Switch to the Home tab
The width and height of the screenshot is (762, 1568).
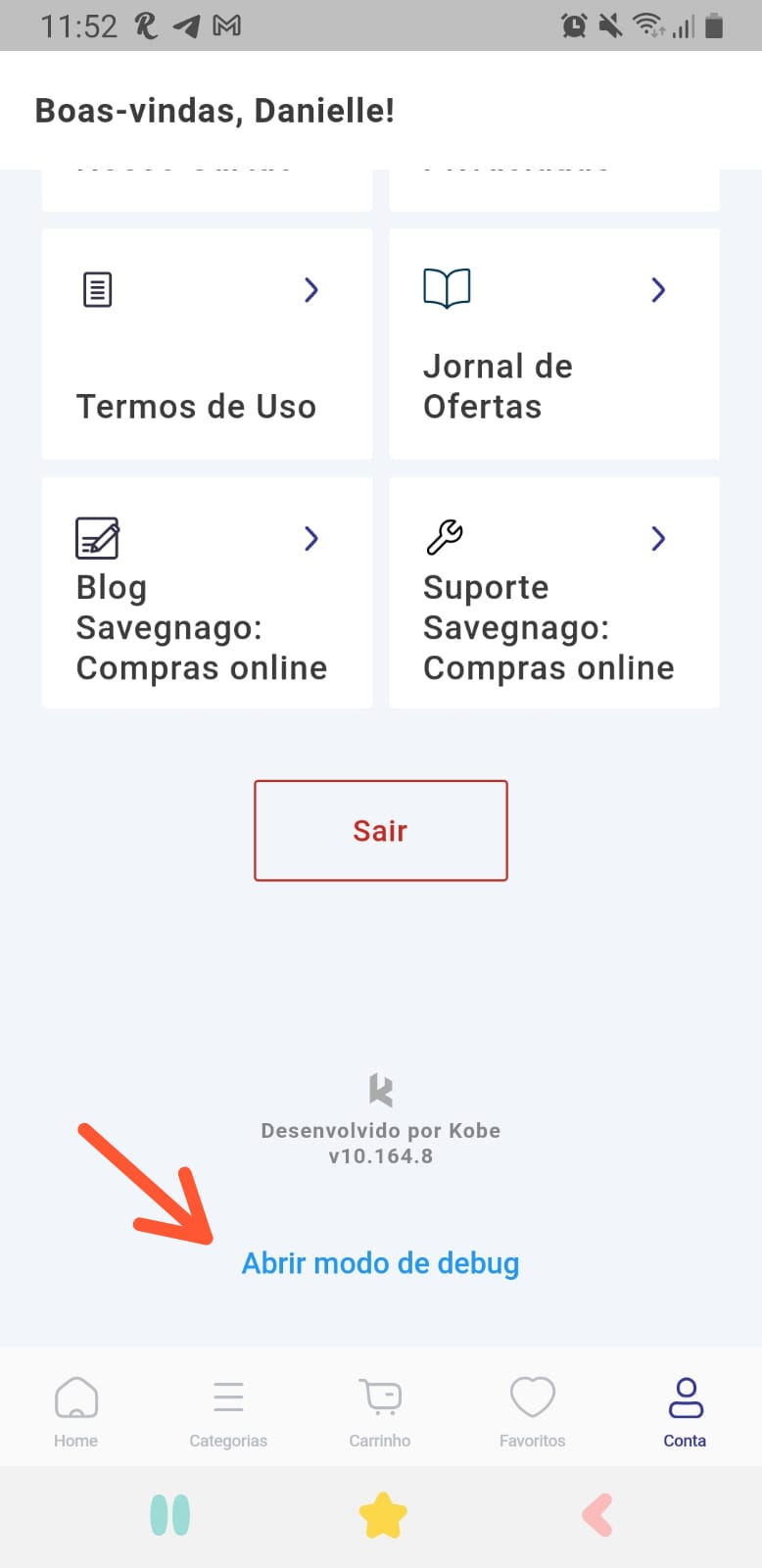point(76,1409)
